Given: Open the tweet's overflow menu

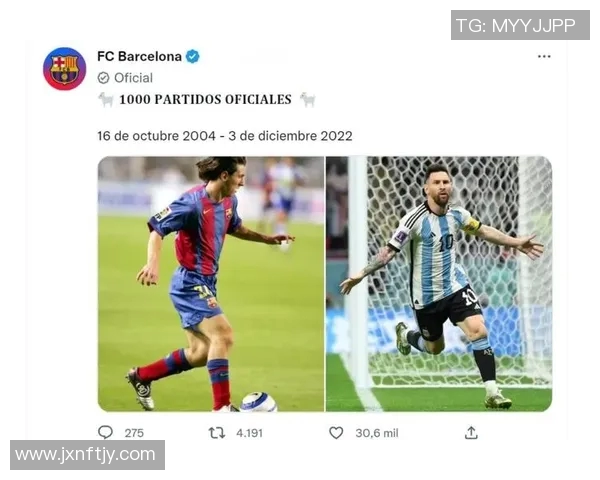Looking at the screenshot, I should coord(544,57).
